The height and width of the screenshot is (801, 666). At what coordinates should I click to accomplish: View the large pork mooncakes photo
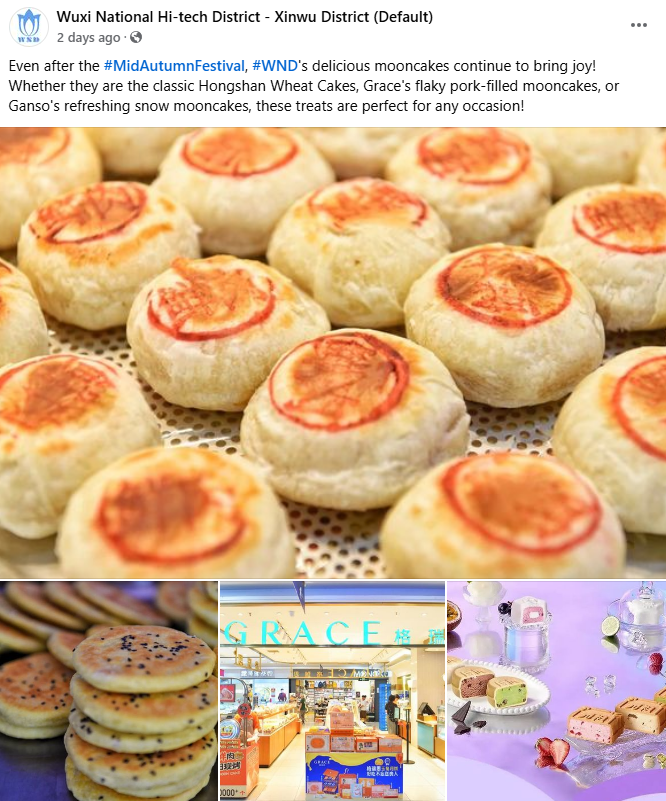tap(333, 352)
